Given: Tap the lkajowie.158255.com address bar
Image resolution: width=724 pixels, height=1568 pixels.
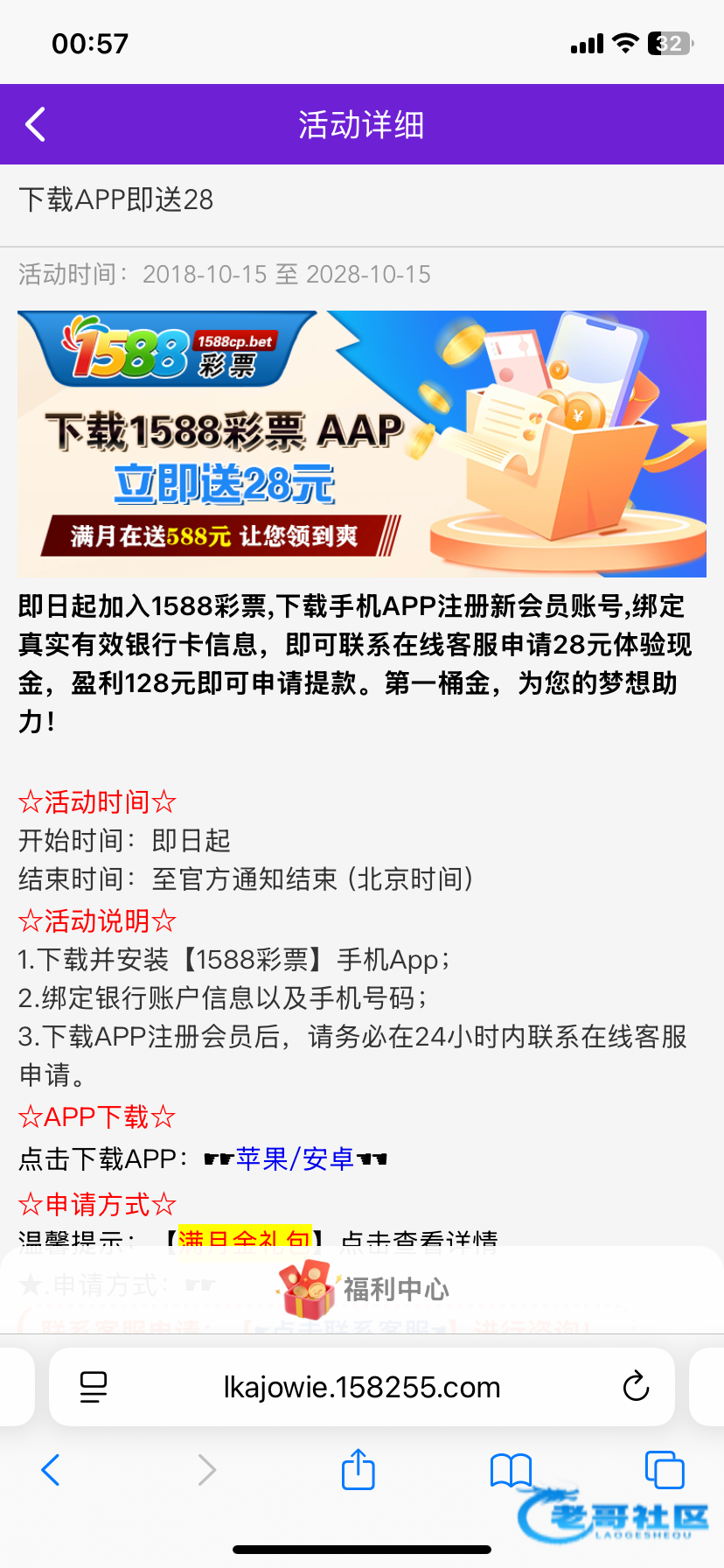Looking at the screenshot, I should [362, 1387].
